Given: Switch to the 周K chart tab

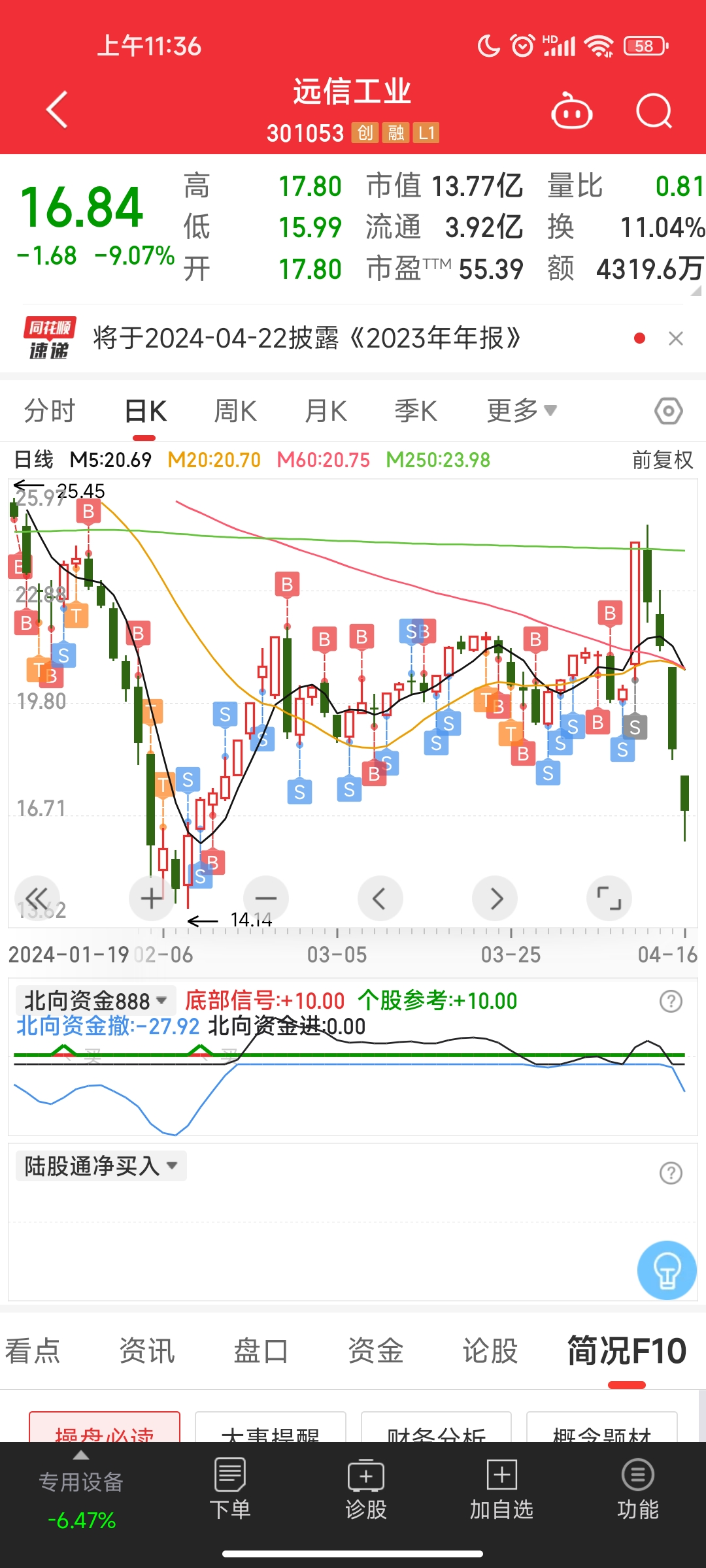Looking at the screenshot, I should [235, 412].
